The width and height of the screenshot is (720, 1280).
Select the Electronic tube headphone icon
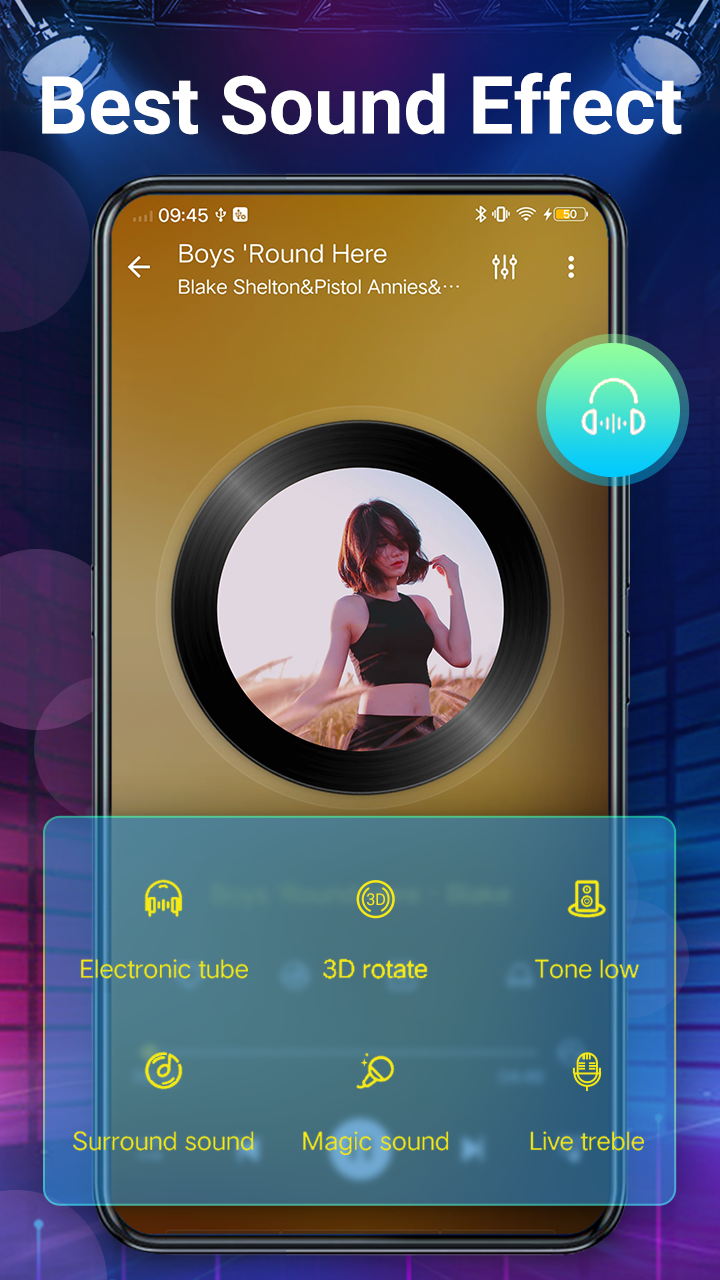coord(164,898)
